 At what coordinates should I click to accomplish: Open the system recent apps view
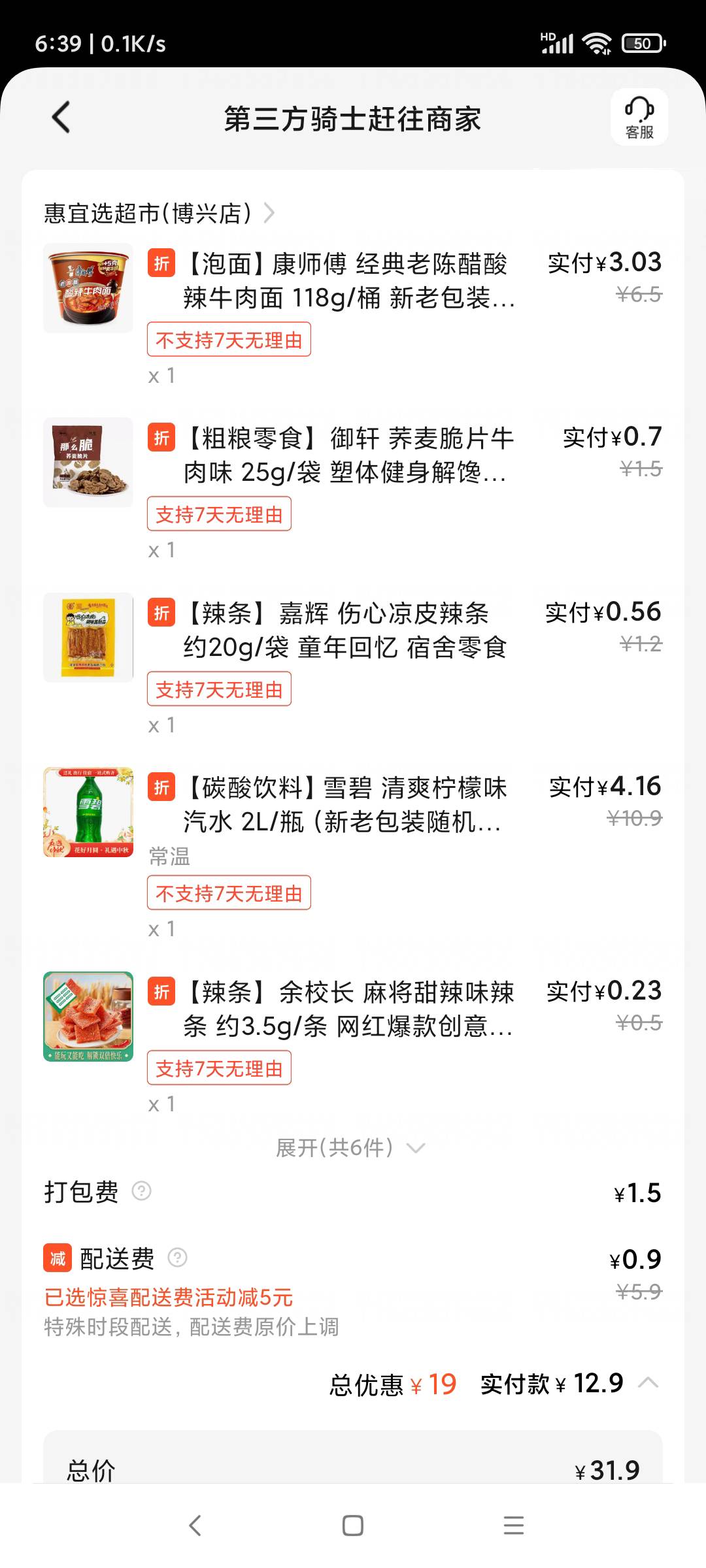coord(514,1526)
